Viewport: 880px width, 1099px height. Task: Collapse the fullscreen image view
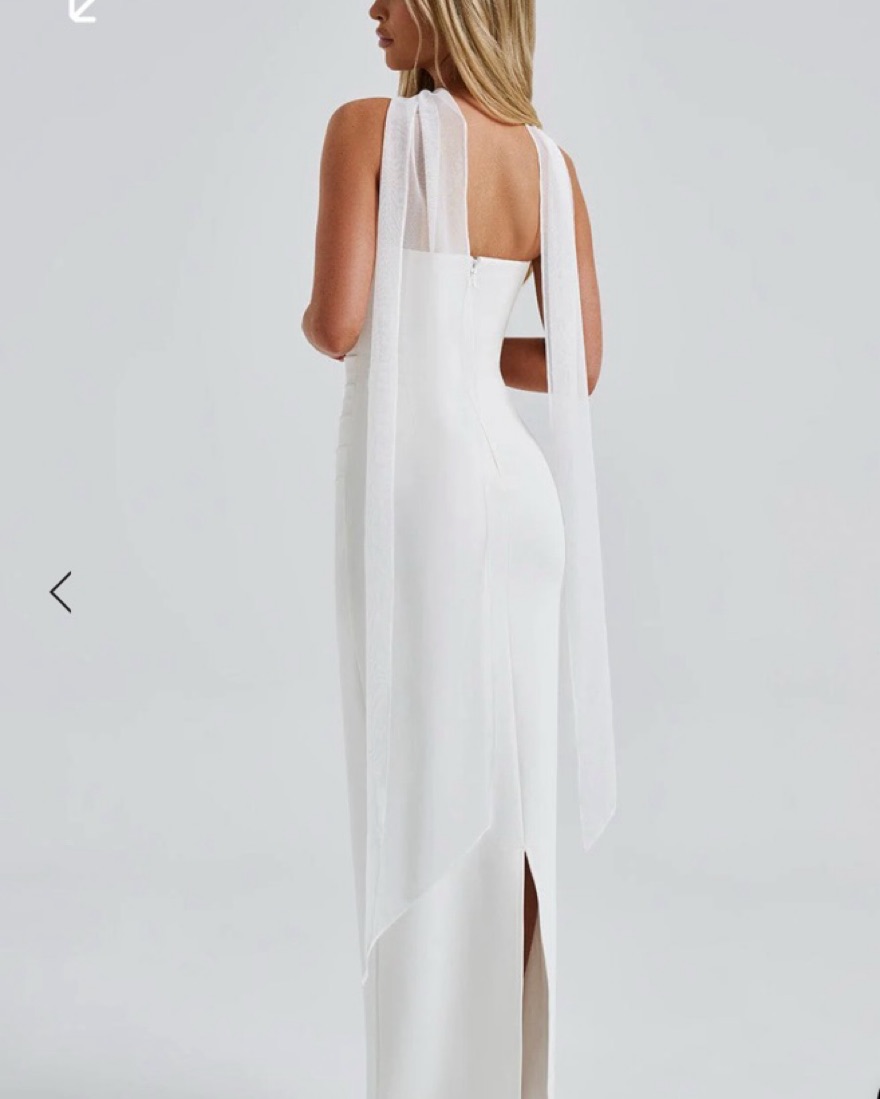pyautogui.click(x=82, y=9)
